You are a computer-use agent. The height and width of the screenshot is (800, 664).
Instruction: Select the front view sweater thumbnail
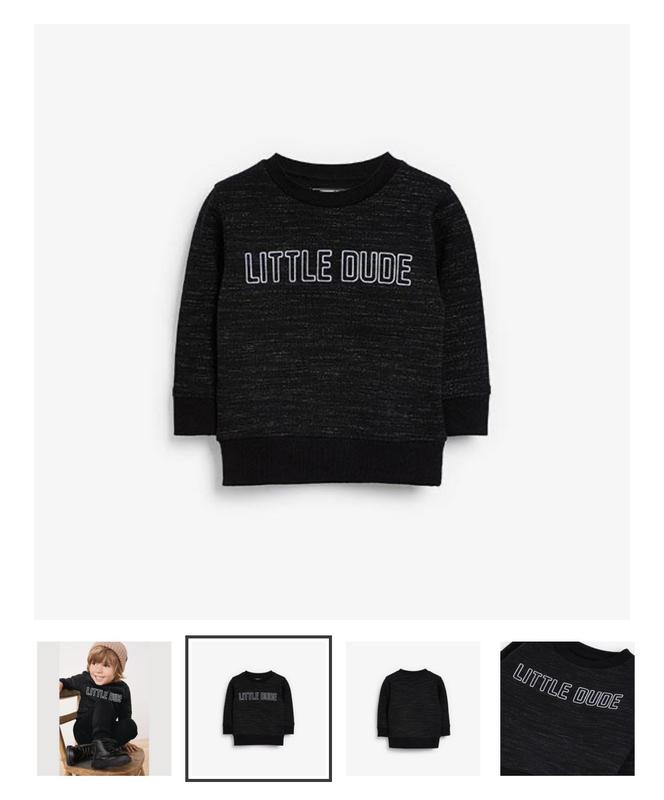pos(258,708)
